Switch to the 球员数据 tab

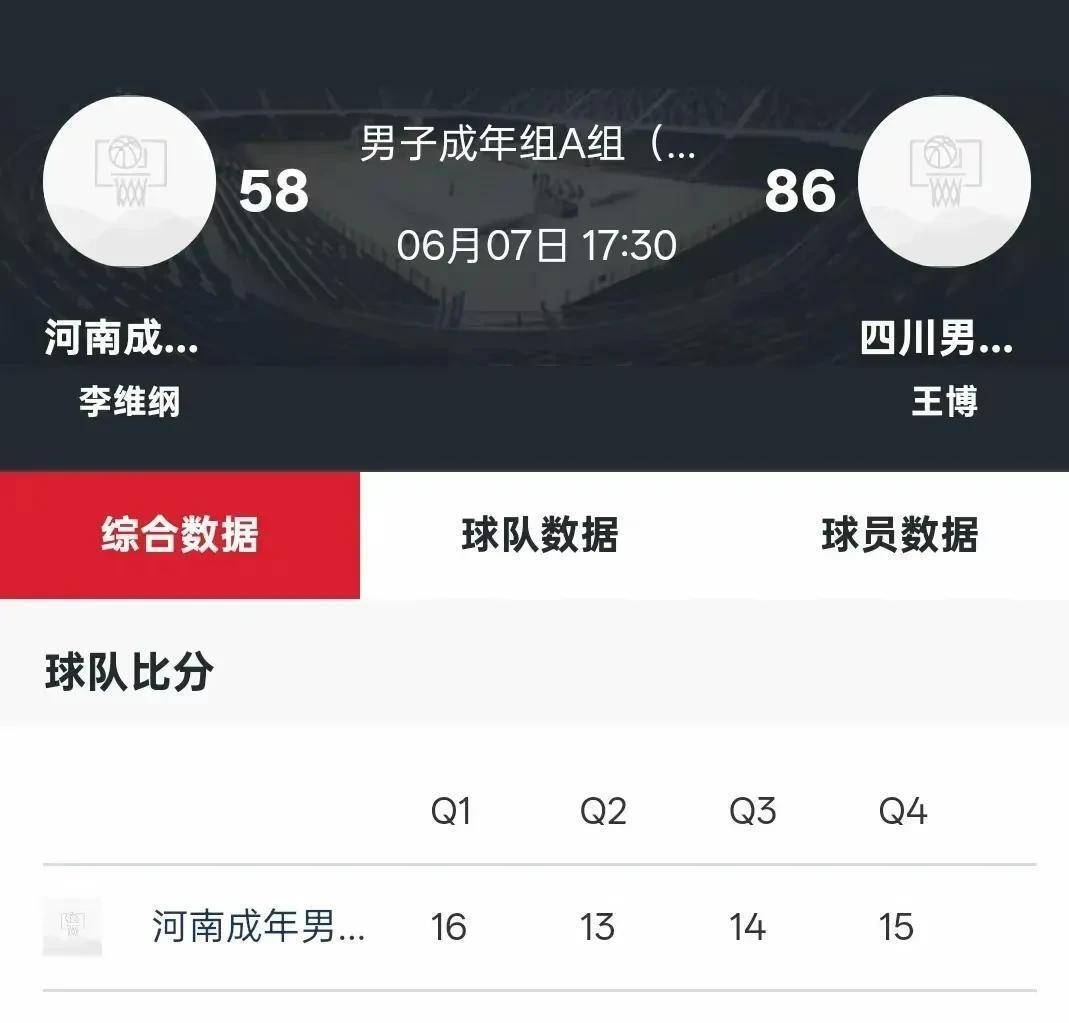click(899, 535)
